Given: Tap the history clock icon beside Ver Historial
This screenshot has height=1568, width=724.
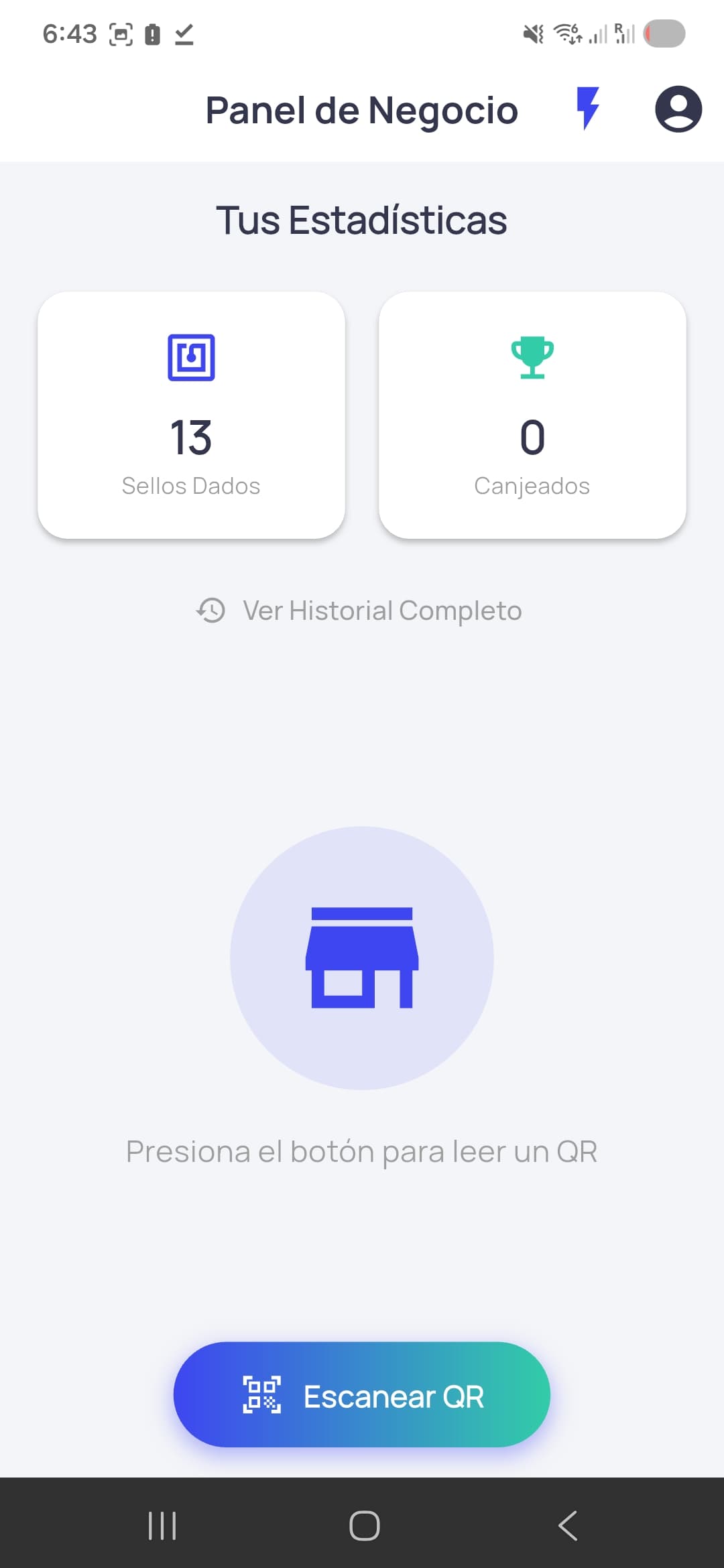Looking at the screenshot, I should coord(210,610).
